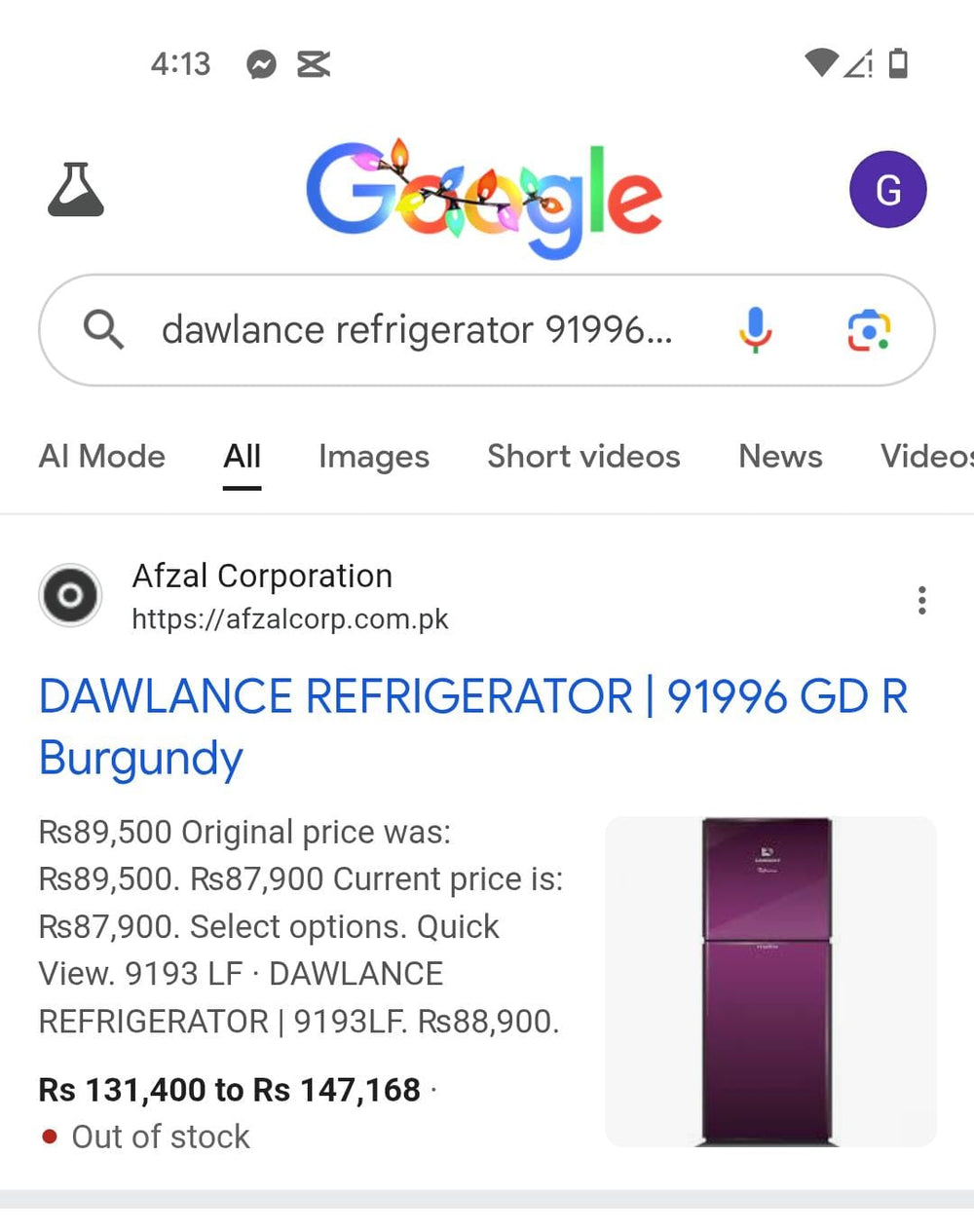Switch to the AI Mode tab
Screen dimensions: 974x1232
[102, 456]
